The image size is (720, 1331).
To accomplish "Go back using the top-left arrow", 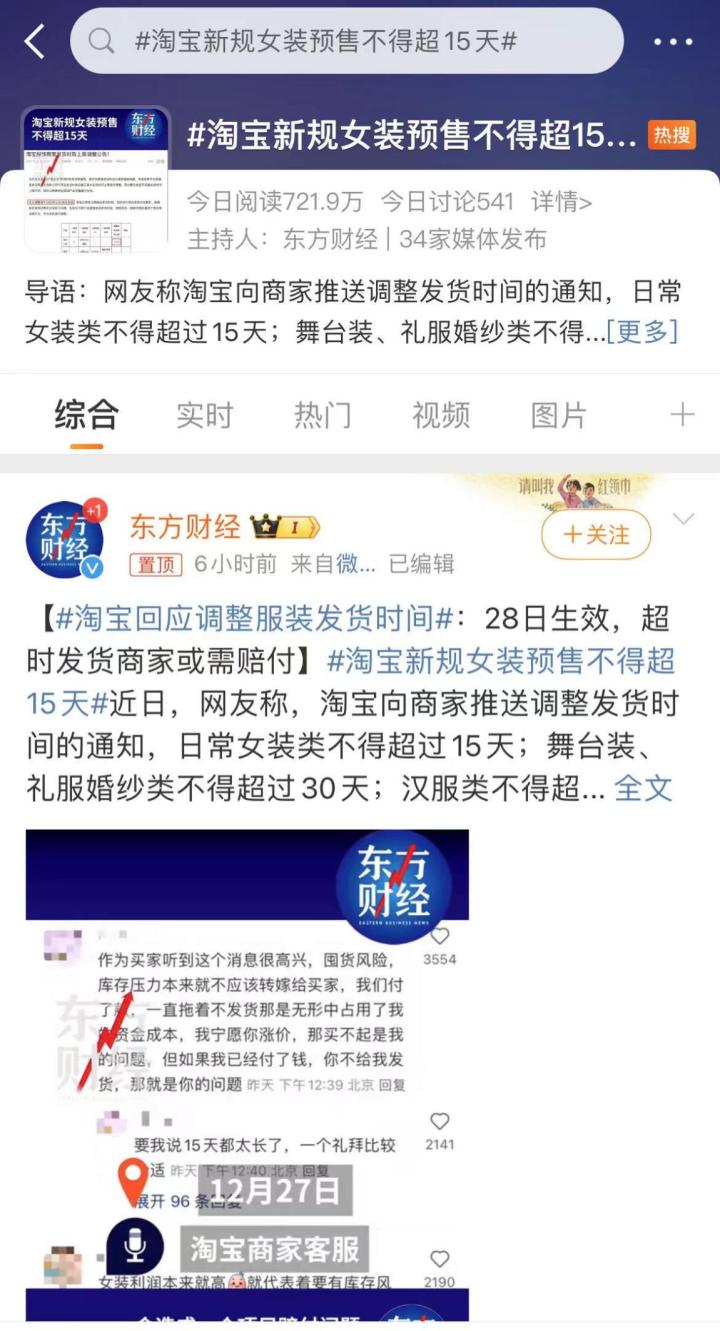I will (x=35, y=42).
